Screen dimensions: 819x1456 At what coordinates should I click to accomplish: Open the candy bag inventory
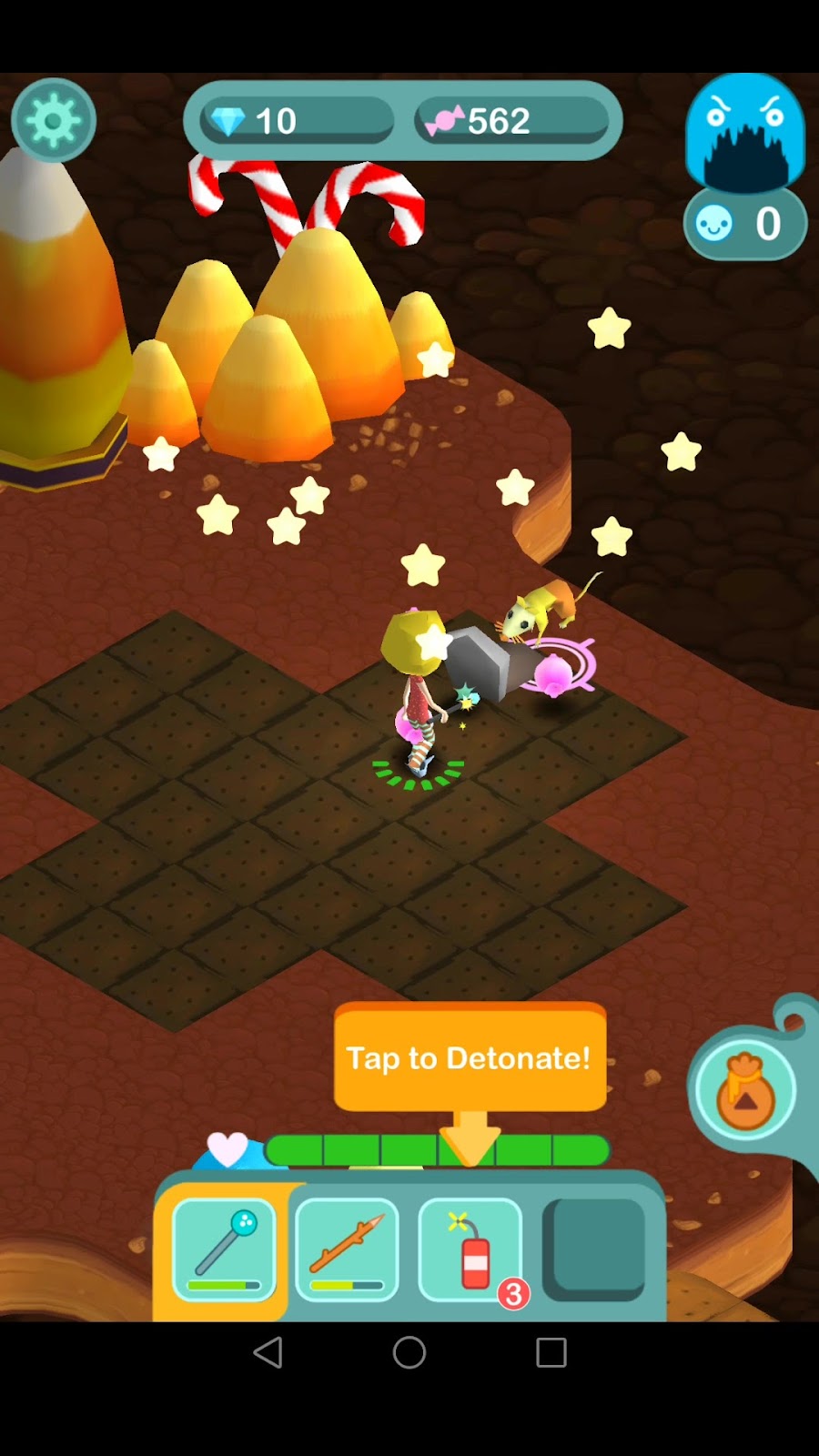click(745, 1089)
